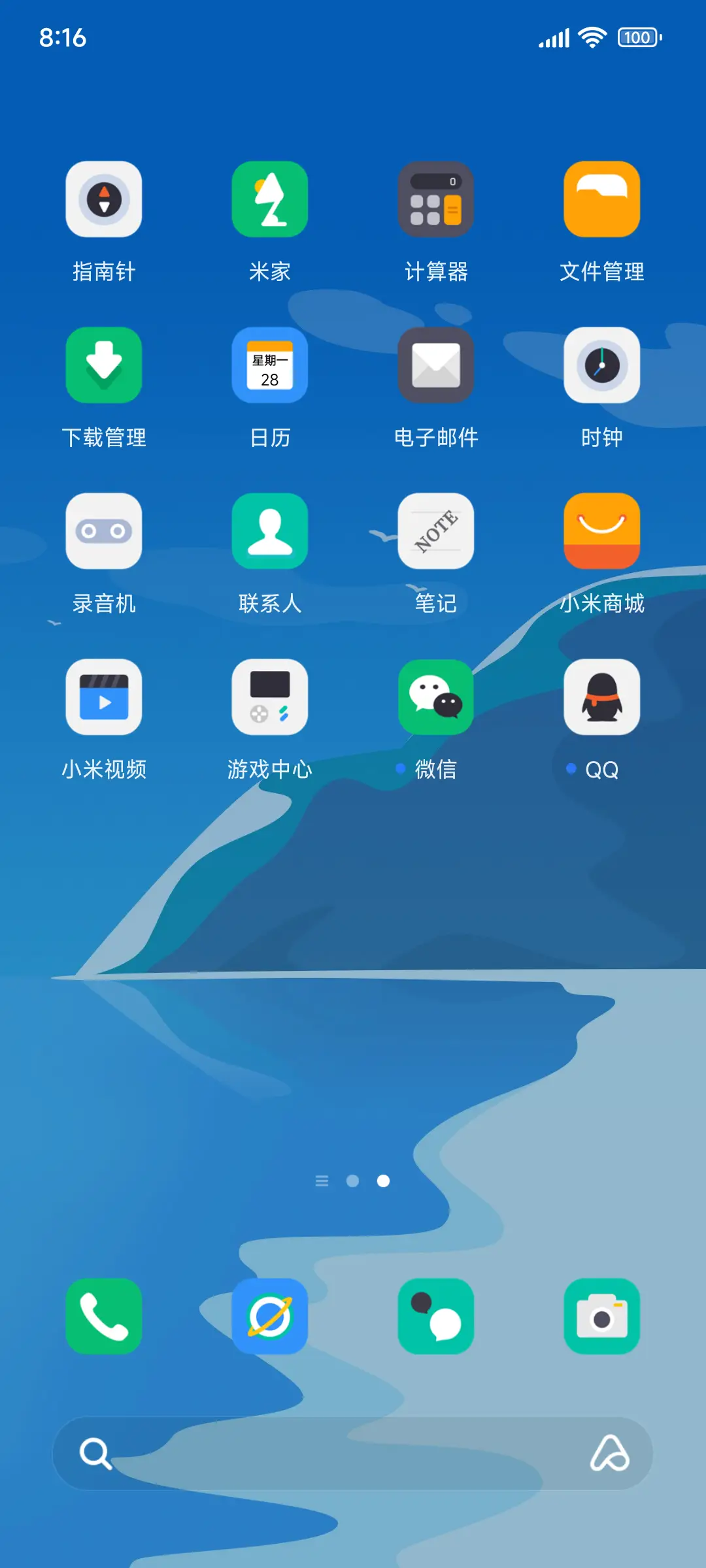Open 联系人 (Contacts)

[270, 531]
